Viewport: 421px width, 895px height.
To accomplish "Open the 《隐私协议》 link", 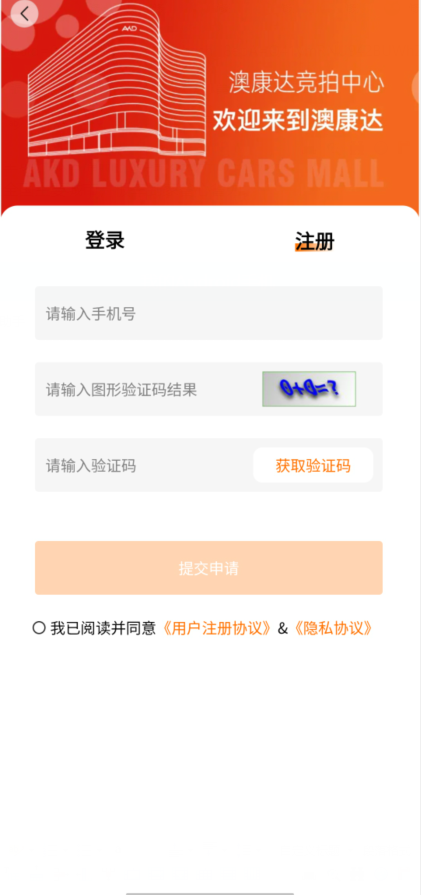I will [334, 628].
